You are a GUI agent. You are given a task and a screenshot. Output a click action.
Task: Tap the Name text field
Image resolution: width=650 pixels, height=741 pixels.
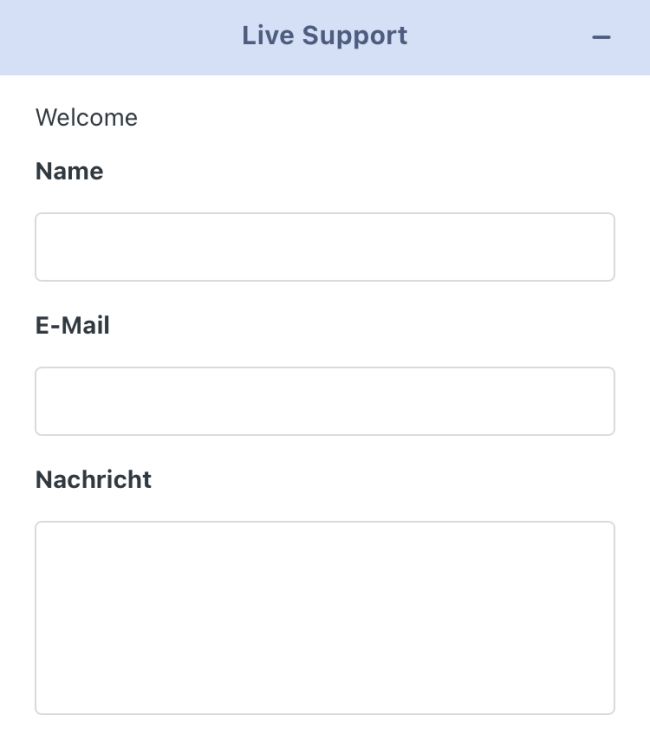[x=324, y=247]
